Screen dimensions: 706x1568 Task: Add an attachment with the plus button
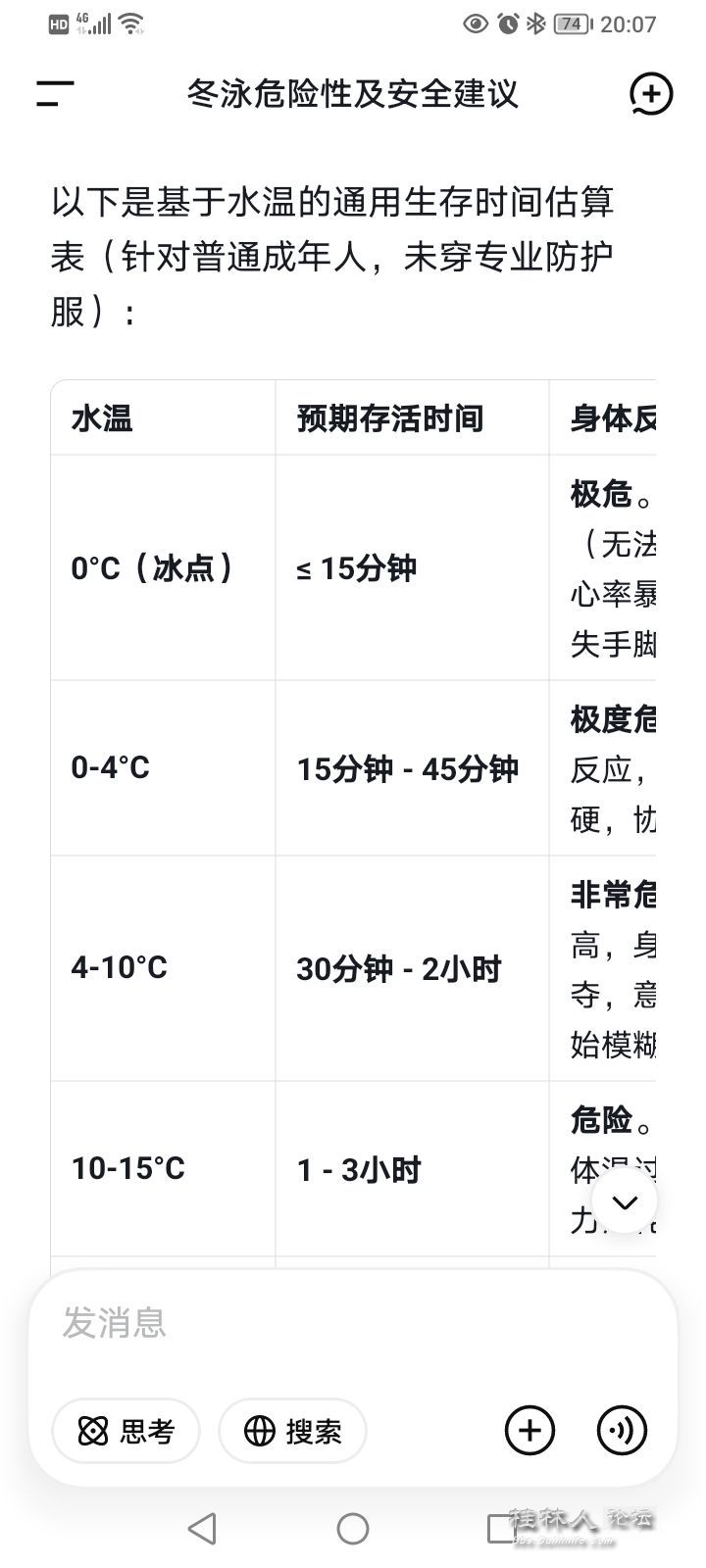click(529, 1431)
